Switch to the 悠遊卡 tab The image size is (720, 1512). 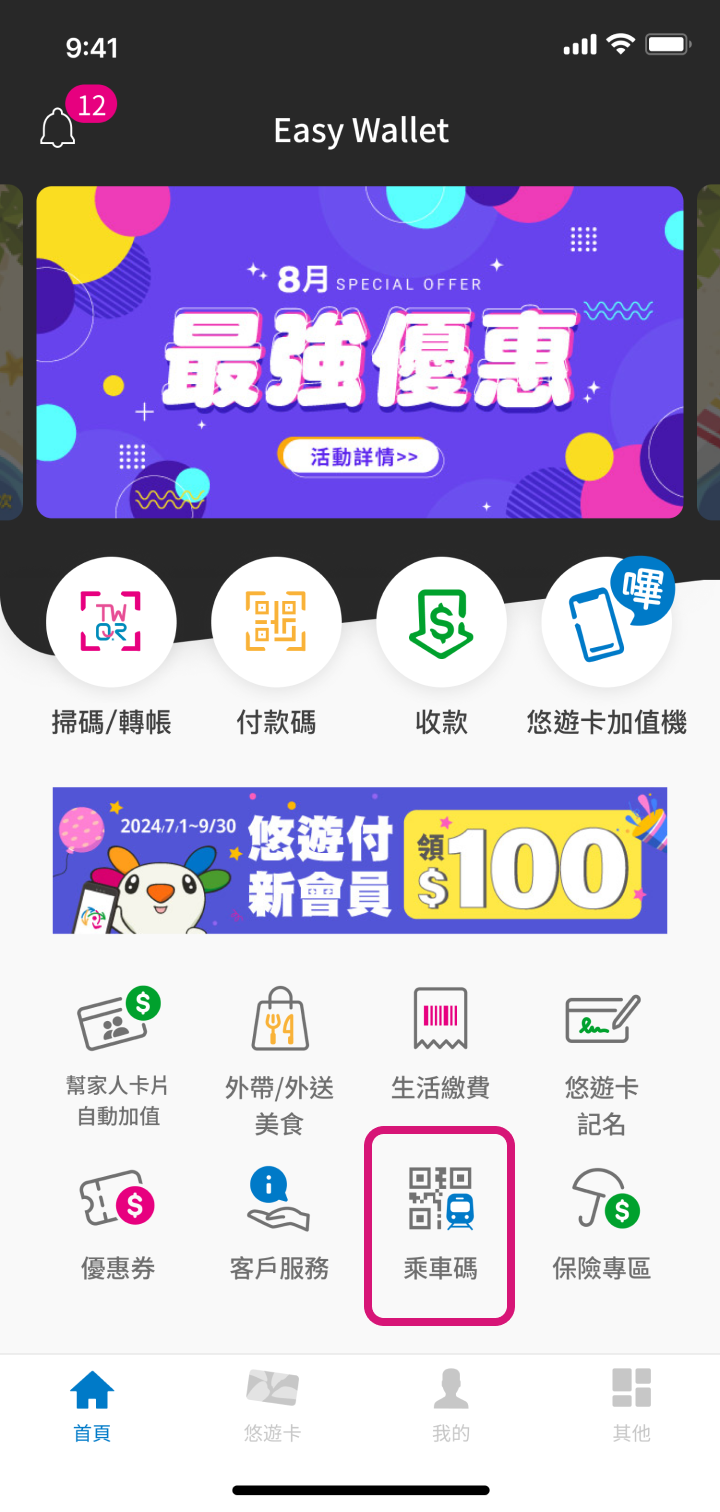[272, 1405]
